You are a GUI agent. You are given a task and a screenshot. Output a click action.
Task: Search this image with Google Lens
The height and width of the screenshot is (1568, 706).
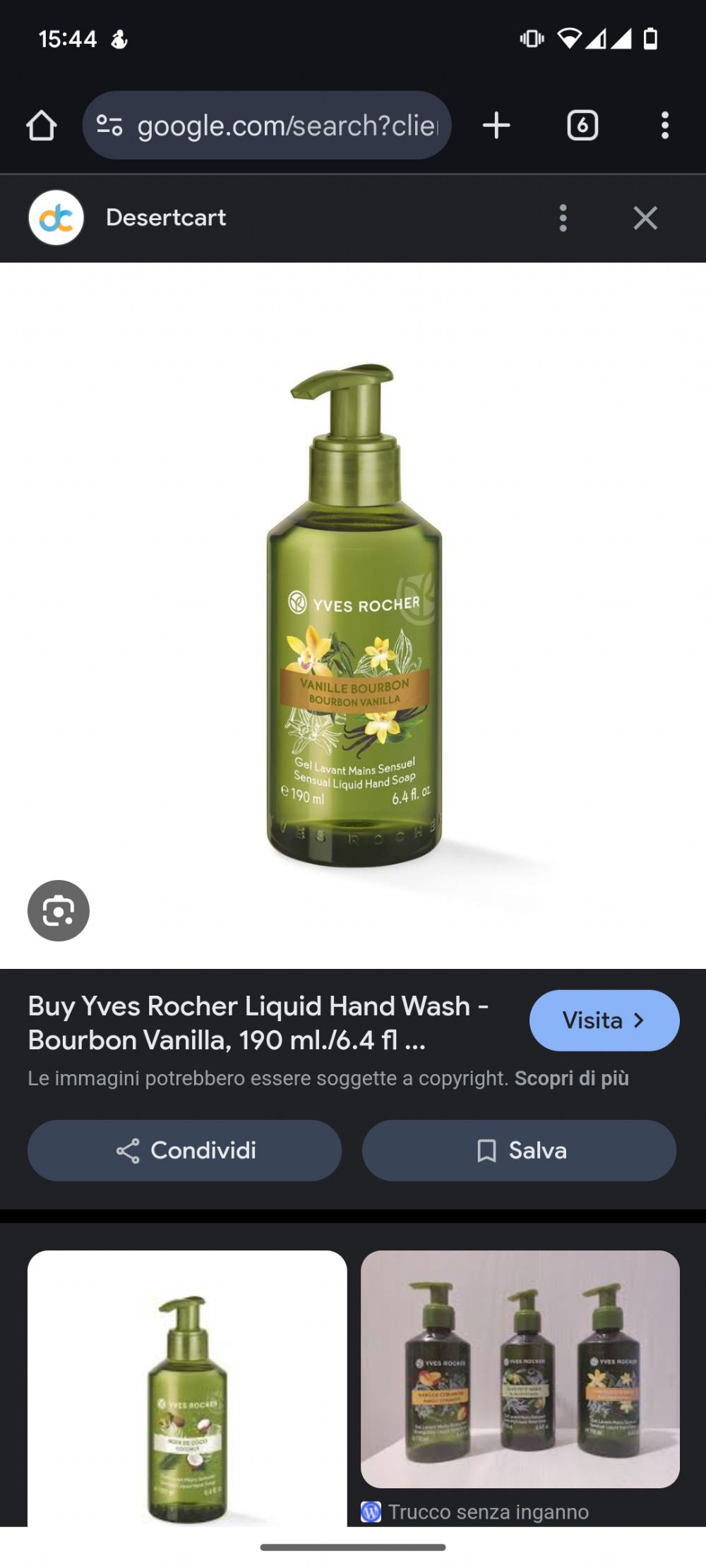59,911
